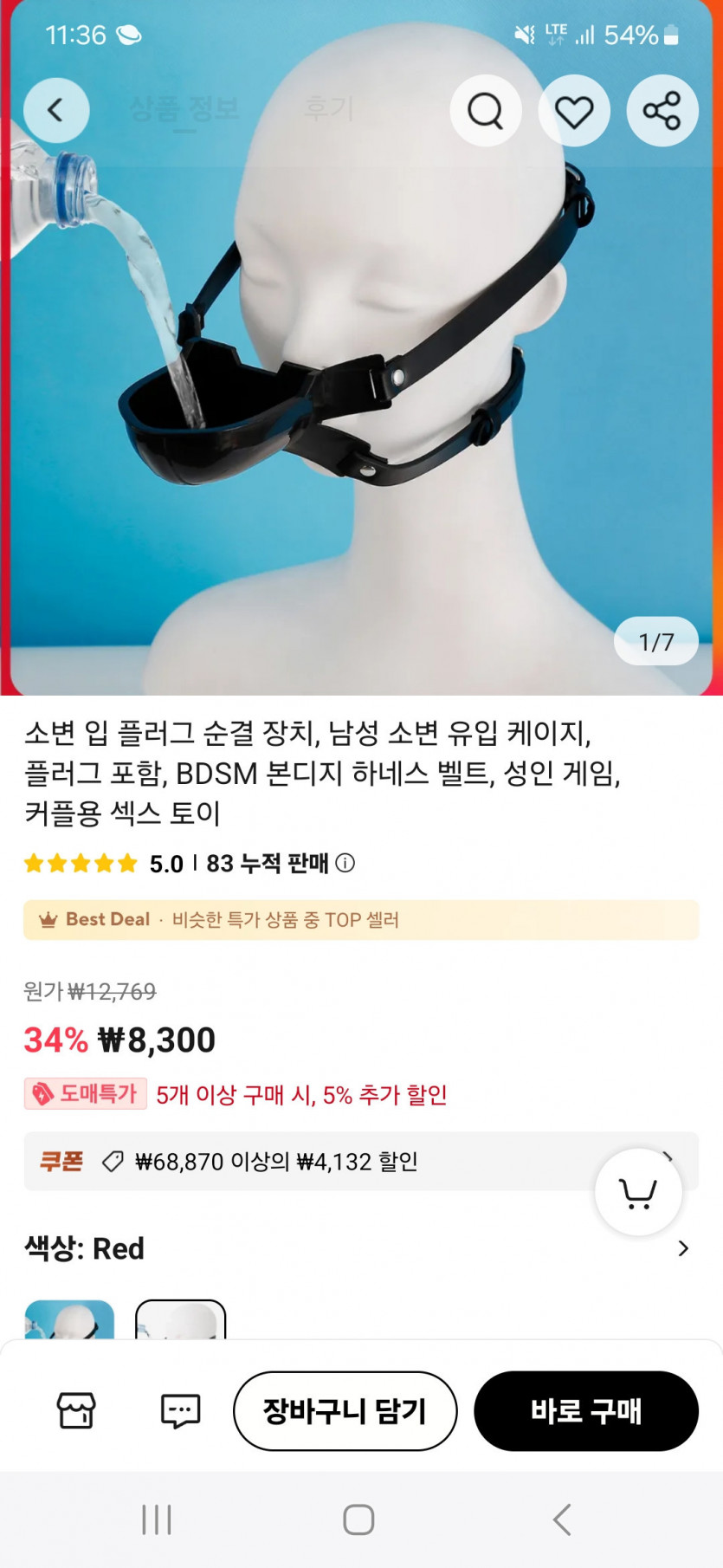The height and width of the screenshot is (1568, 723).
Task: Open the 쿠폰 discount row
Action: tap(346, 1161)
